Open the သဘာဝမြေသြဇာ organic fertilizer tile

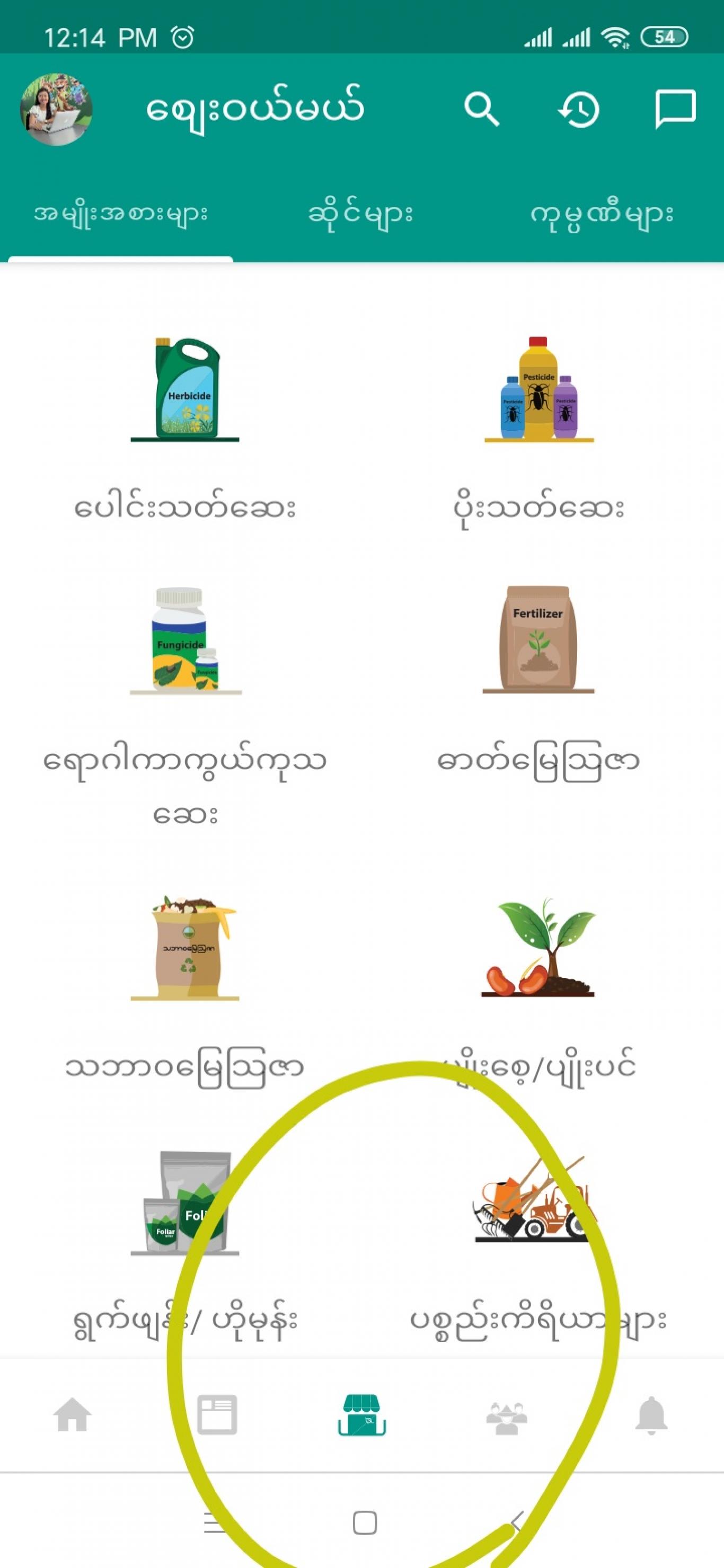tap(185, 989)
